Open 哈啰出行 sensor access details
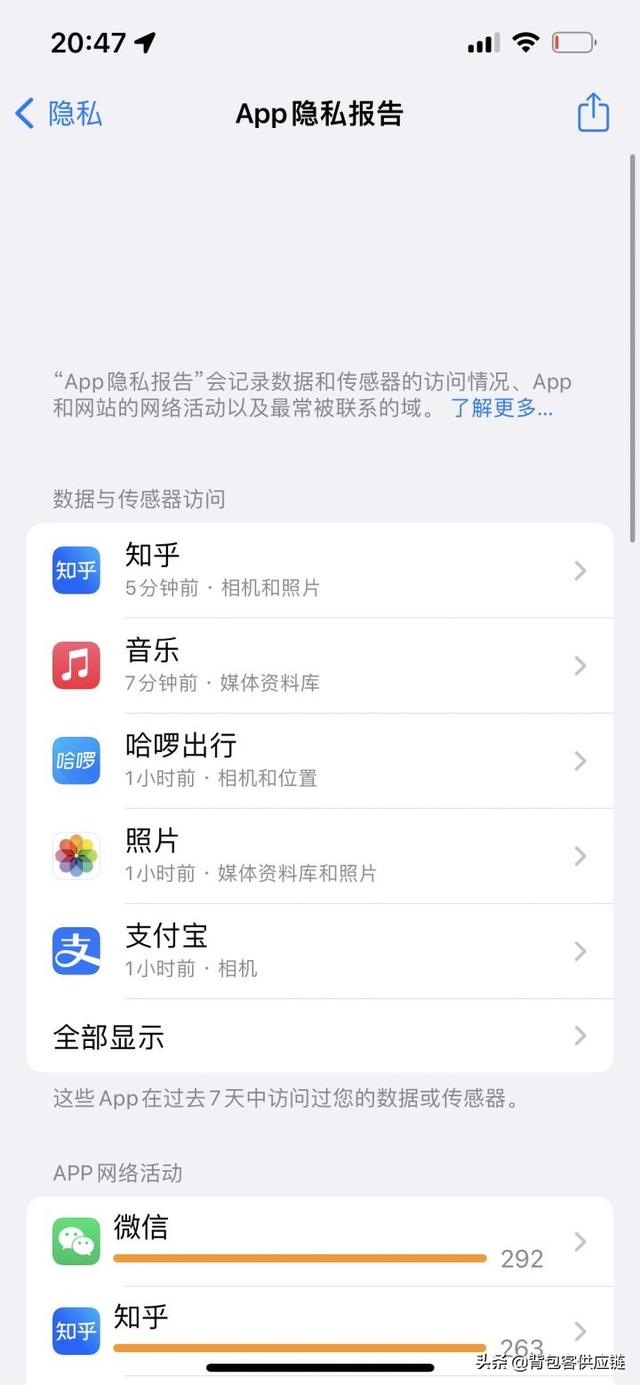Image resolution: width=640 pixels, height=1385 pixels. [x=320, y=761]
